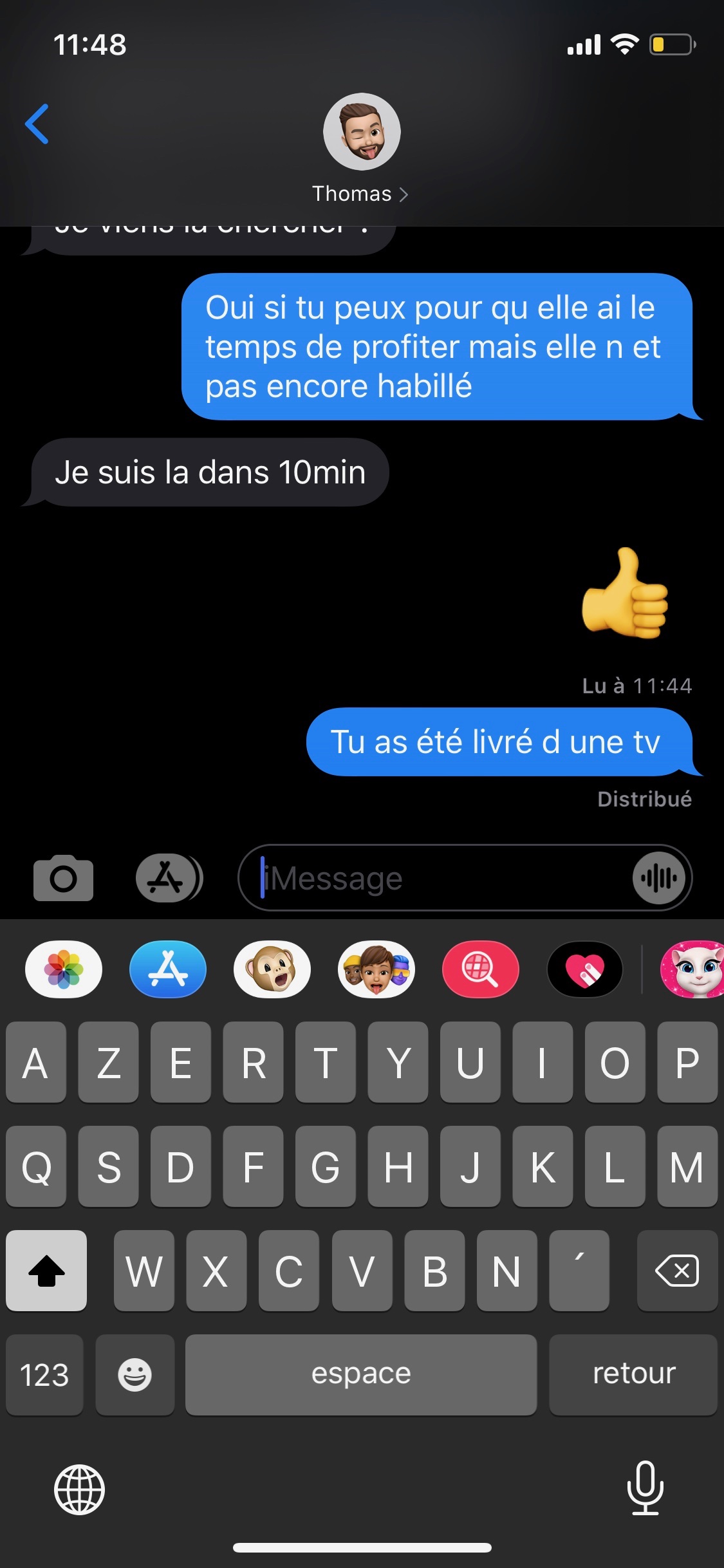Record an audio message
724x1568 pixels.
tap(658, 878)
